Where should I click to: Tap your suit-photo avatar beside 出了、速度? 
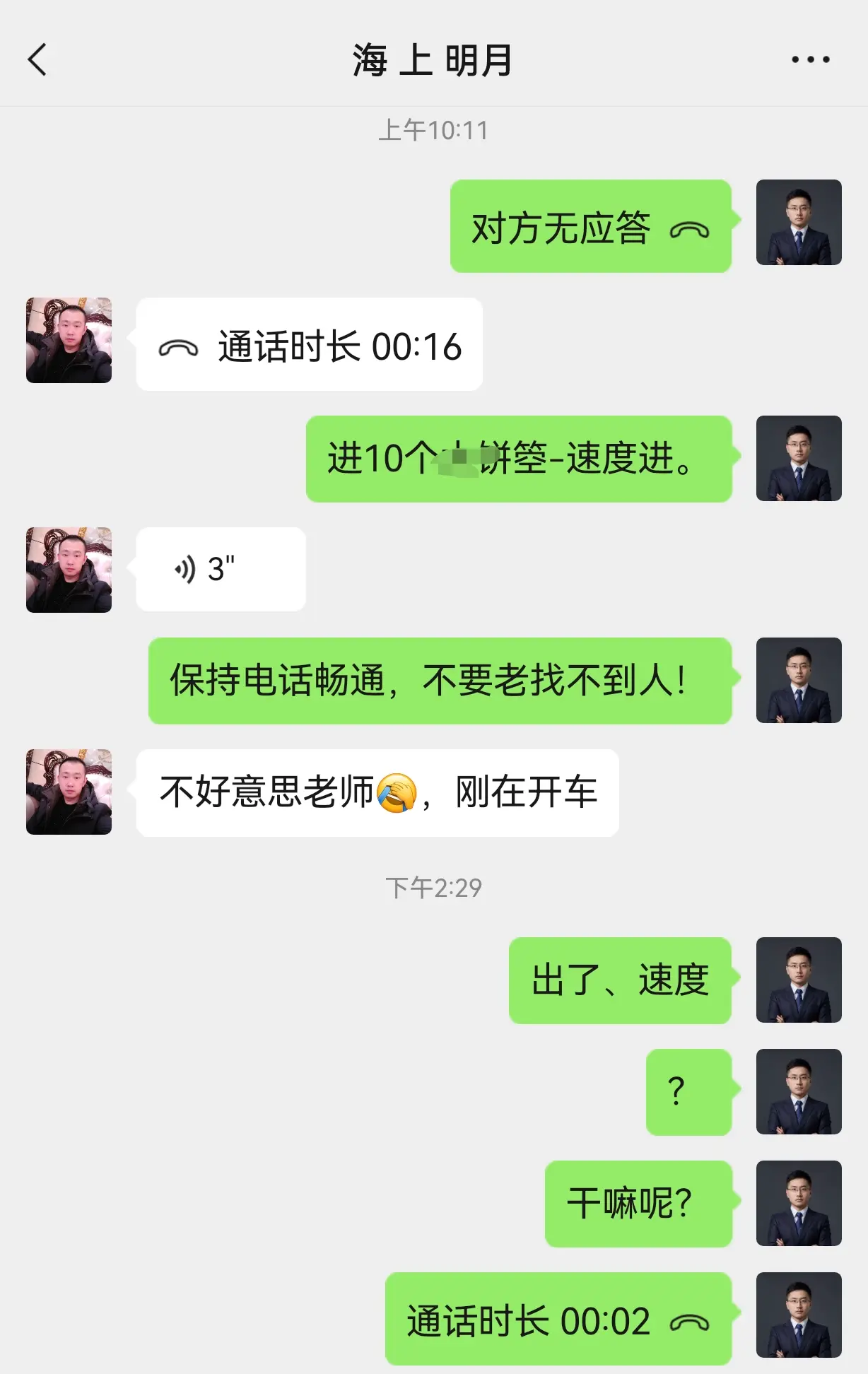click(x=799, y=982)
